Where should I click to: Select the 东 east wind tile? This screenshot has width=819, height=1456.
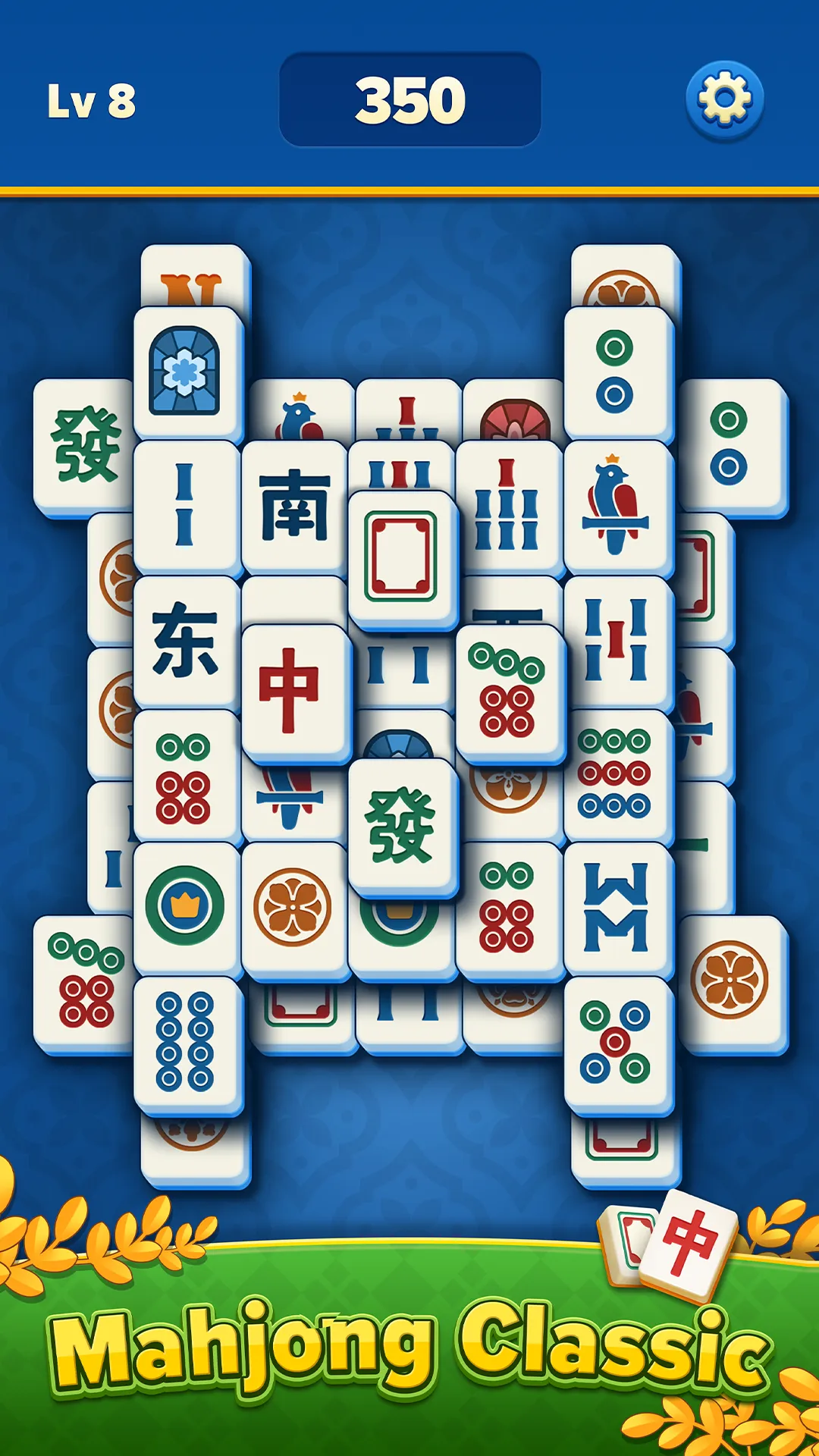click(186, 641)
